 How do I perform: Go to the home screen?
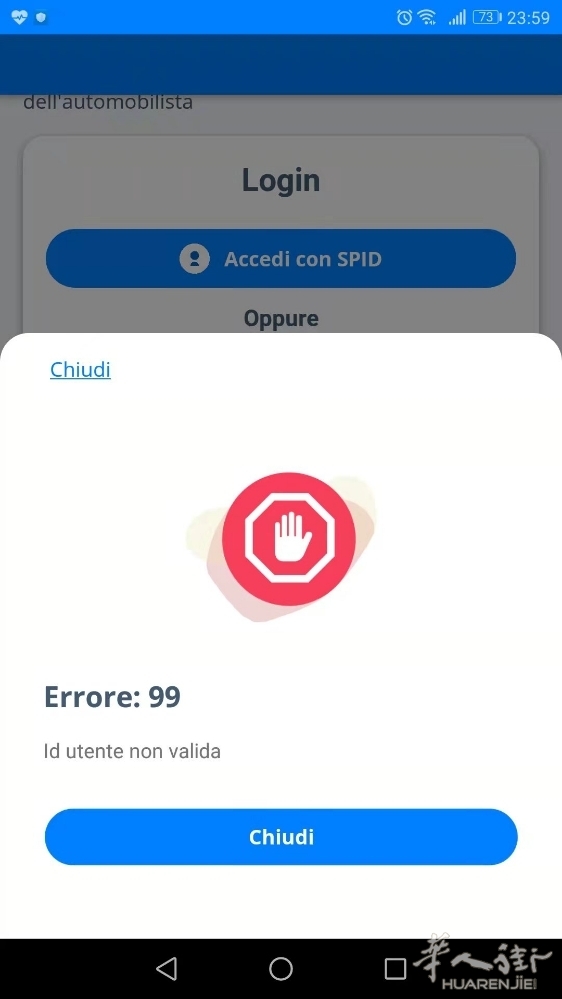280,969
